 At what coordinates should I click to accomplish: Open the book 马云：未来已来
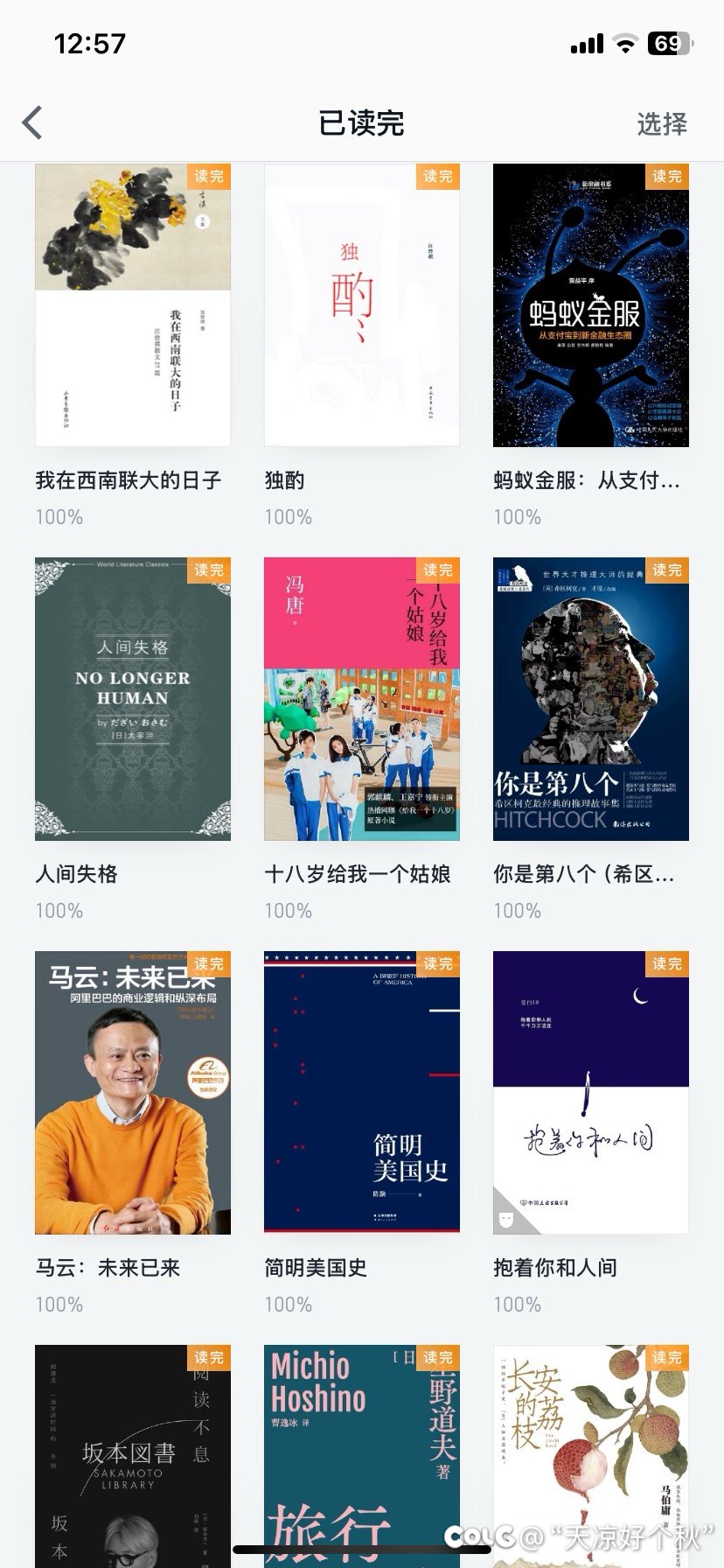point(133,1093)
